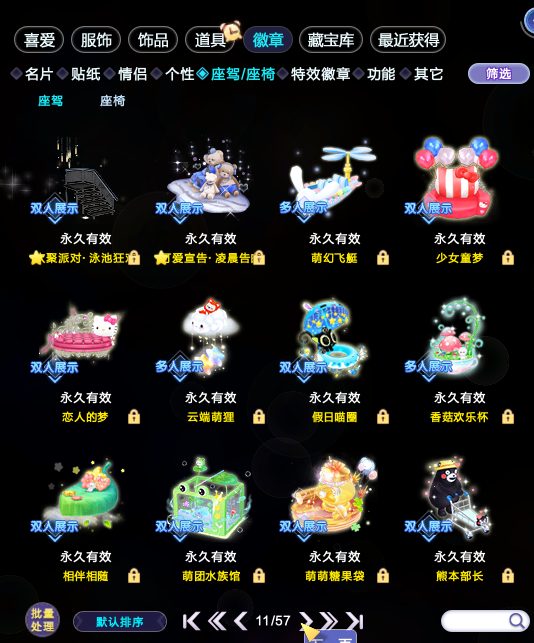Select the 少女童梦 mount item
This screenshot has height=643, width=534.
(459, 197)
